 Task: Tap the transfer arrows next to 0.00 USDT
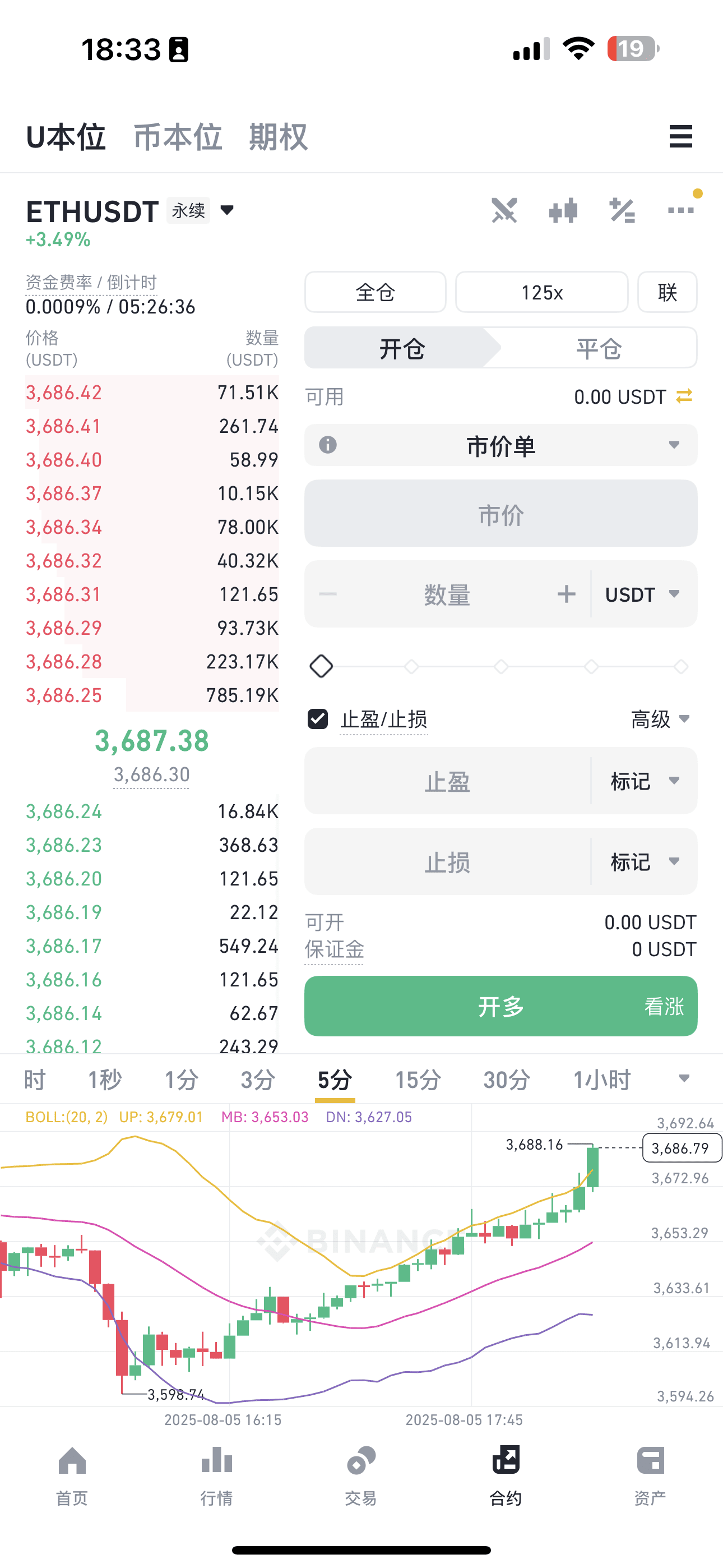coord(684,397)
